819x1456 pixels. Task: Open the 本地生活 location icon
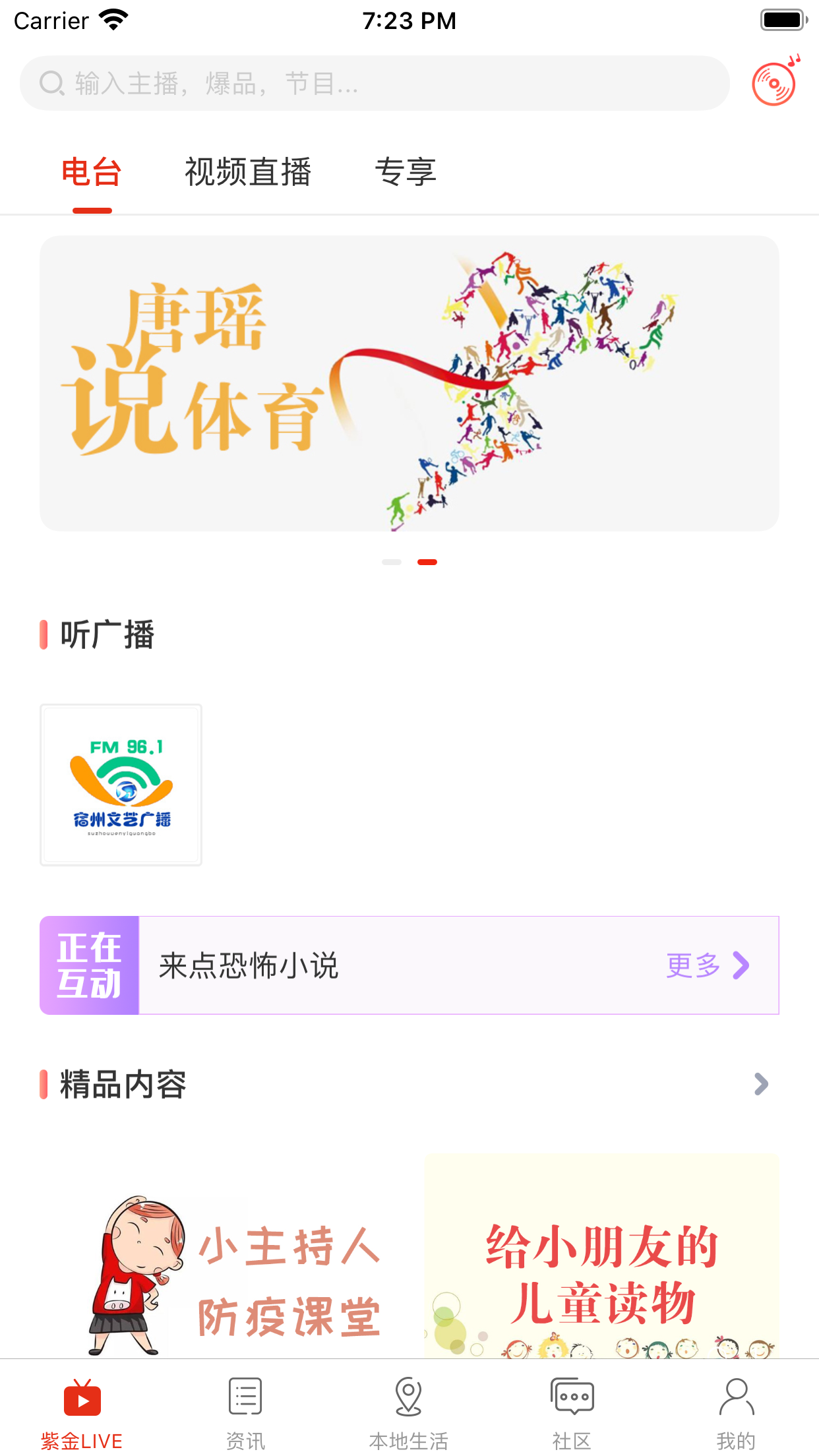(409, 1396)
